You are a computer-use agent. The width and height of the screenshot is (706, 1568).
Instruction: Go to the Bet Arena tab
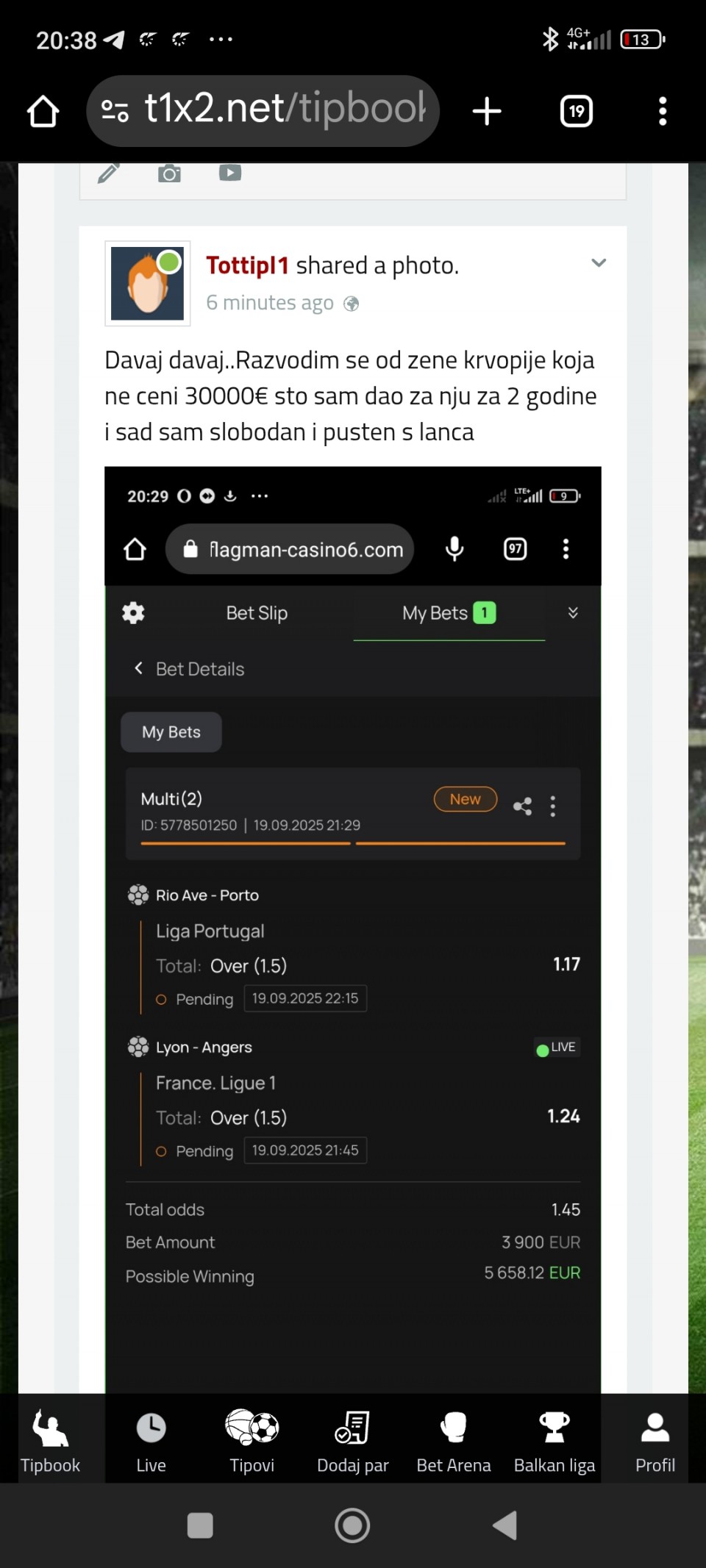coord(453,1441)
